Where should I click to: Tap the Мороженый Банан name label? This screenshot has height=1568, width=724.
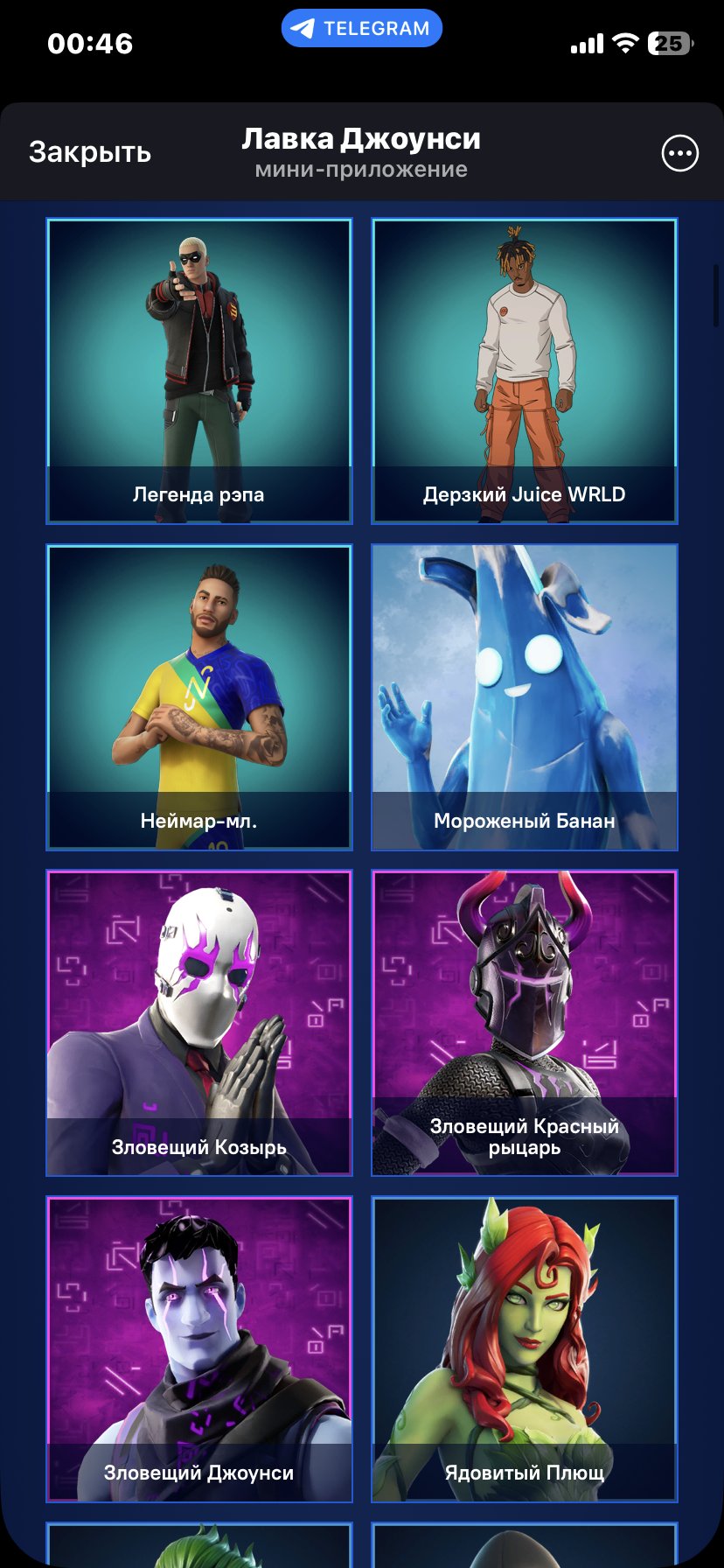[524, 821]
